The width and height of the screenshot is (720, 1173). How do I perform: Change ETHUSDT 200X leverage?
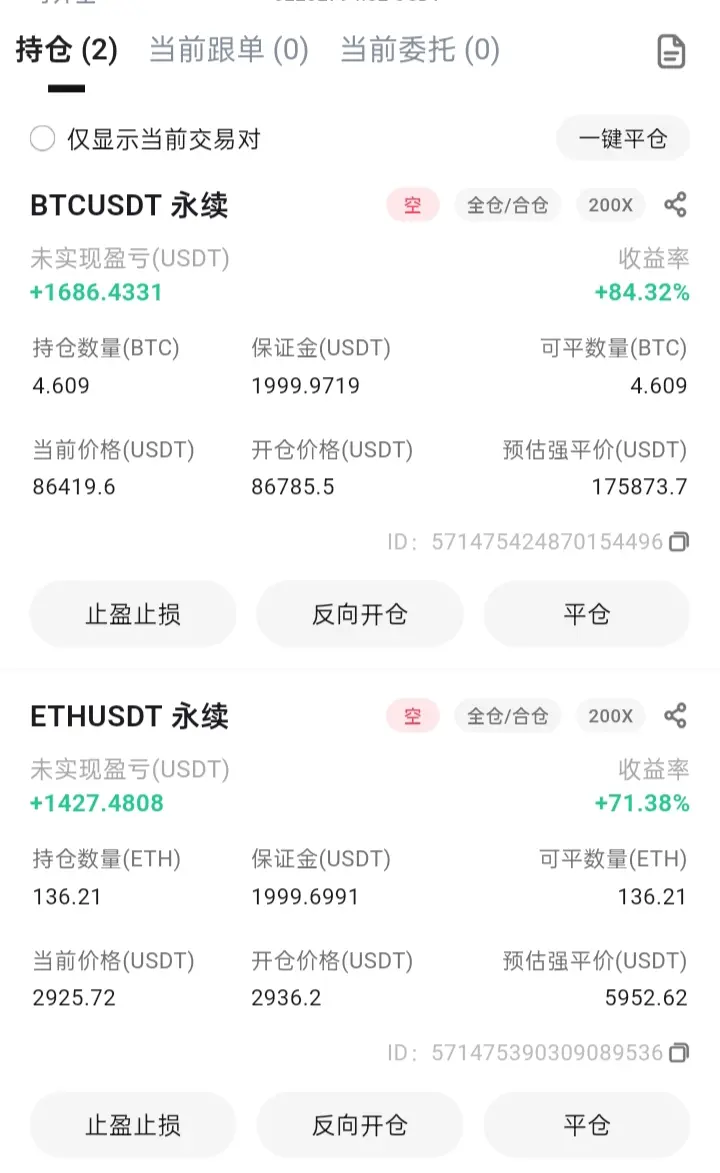coord(611,716)
